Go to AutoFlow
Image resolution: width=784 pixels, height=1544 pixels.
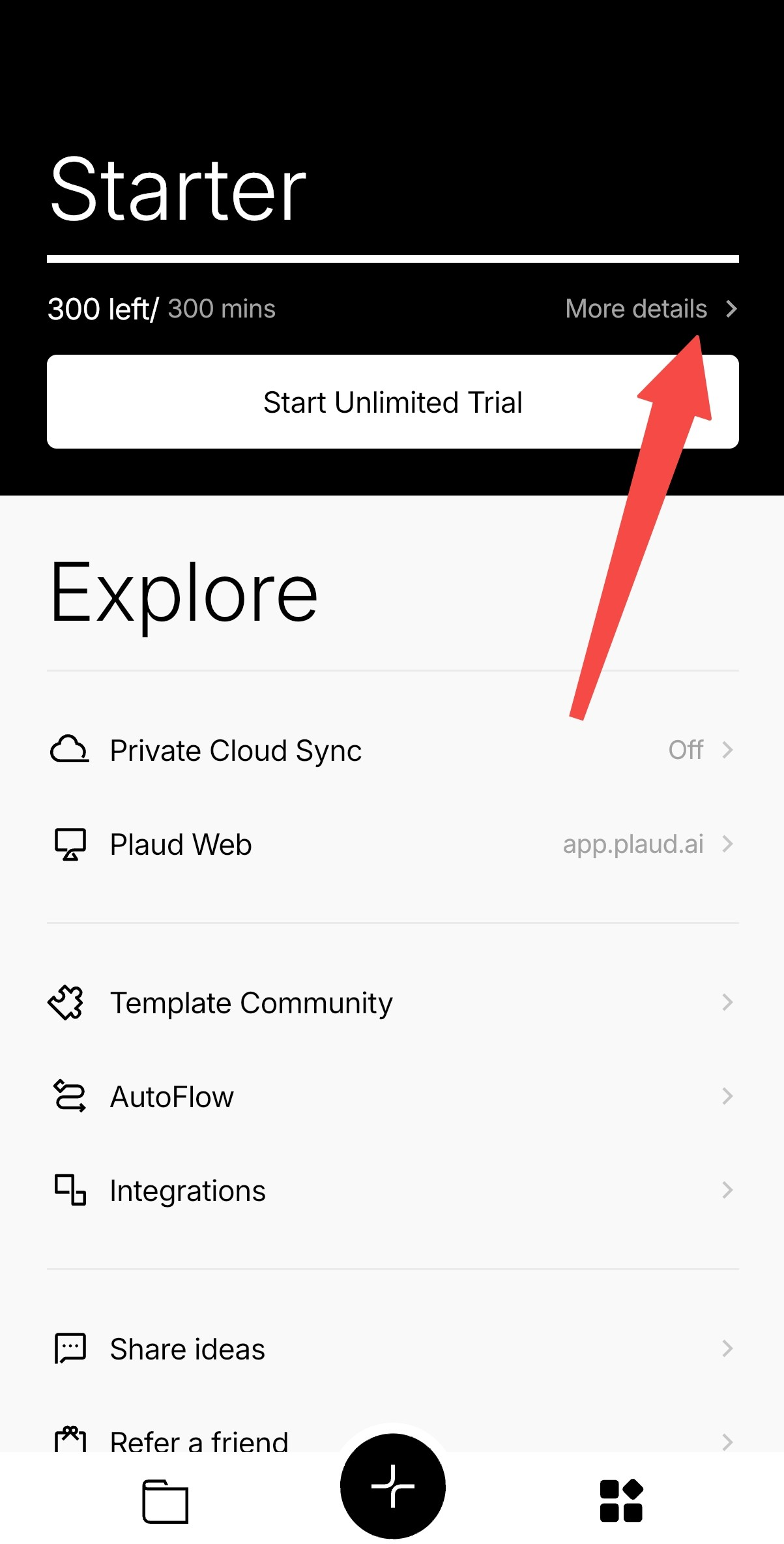point(392,1097)
